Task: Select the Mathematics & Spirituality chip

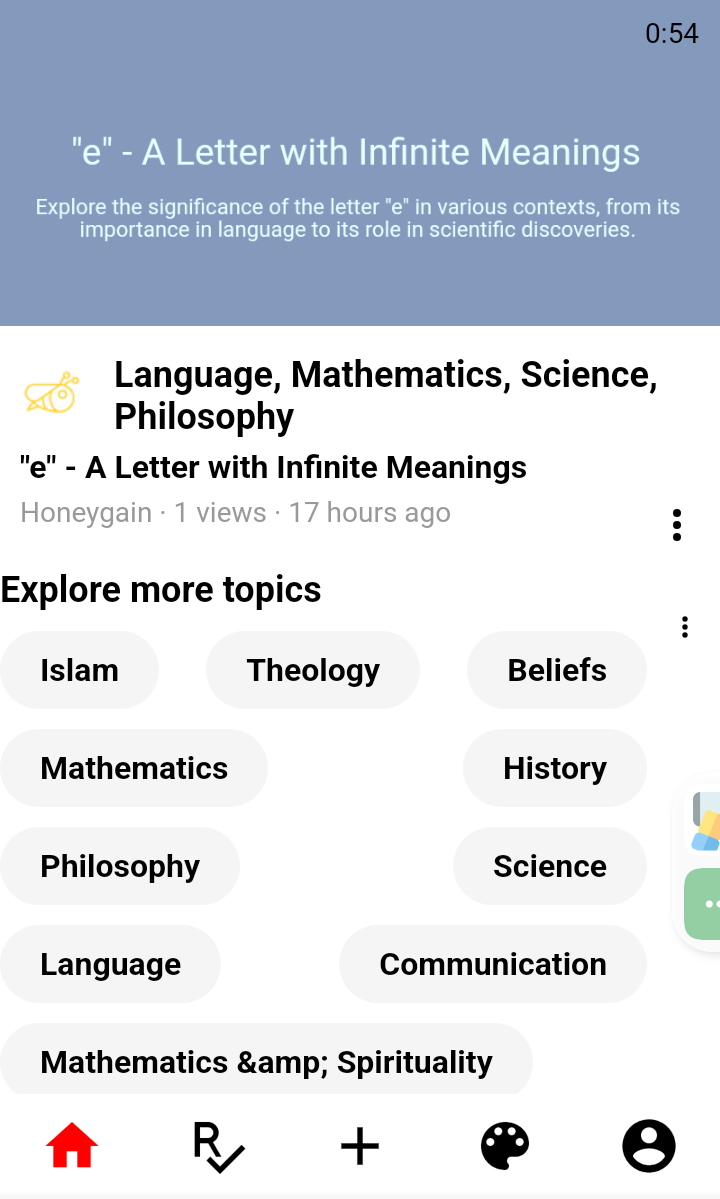Action: click(x=266, y=1061)
